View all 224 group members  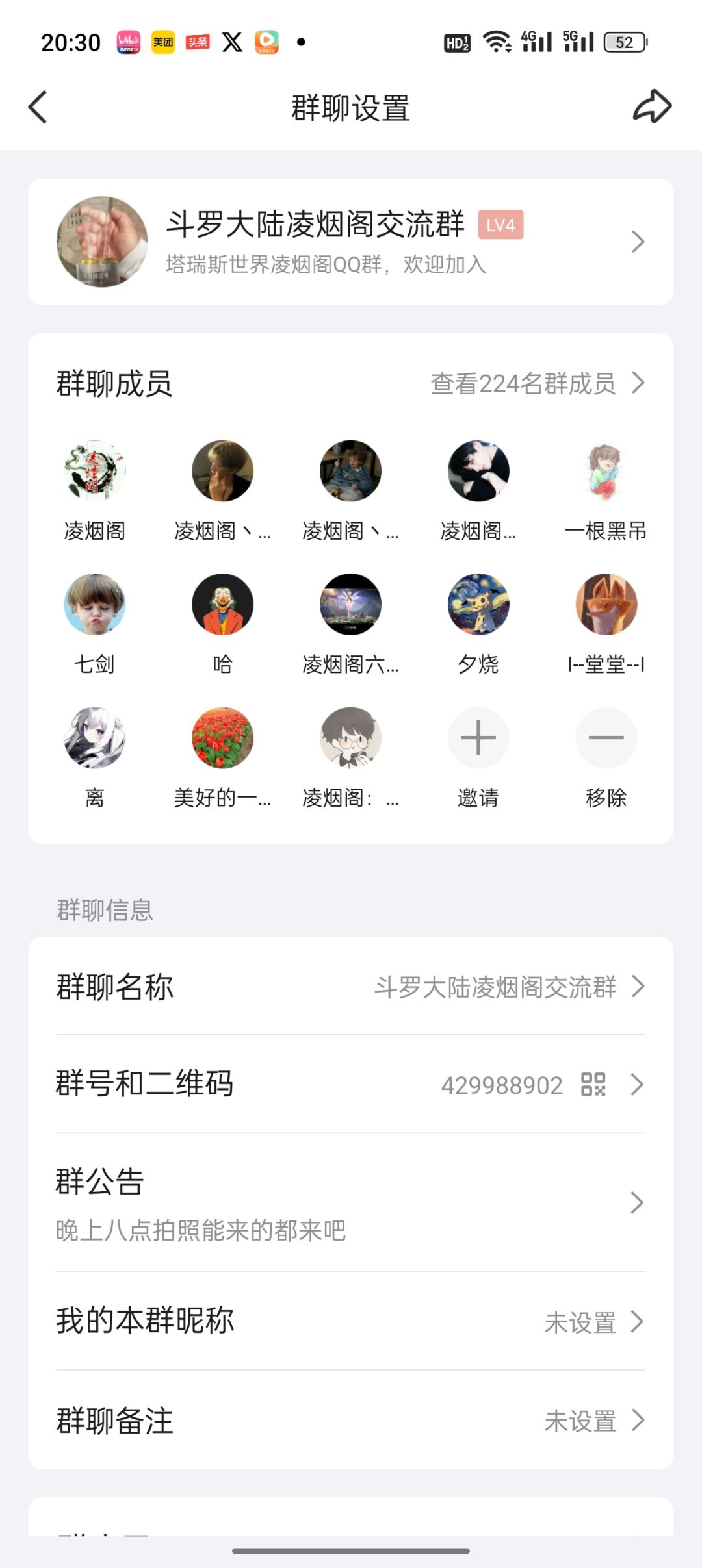537,383
